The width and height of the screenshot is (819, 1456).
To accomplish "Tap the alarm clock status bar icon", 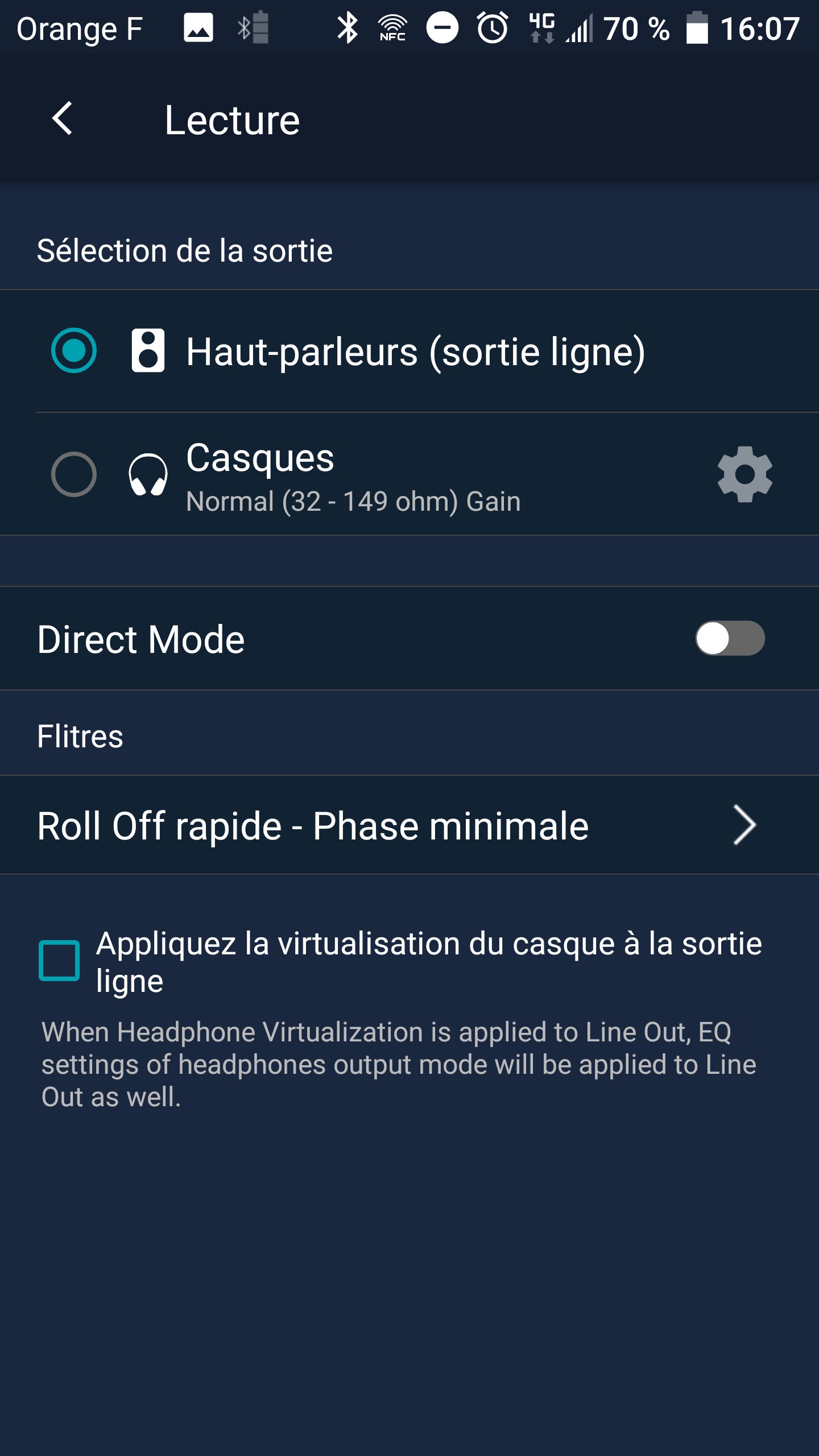I will click(492, 28).
